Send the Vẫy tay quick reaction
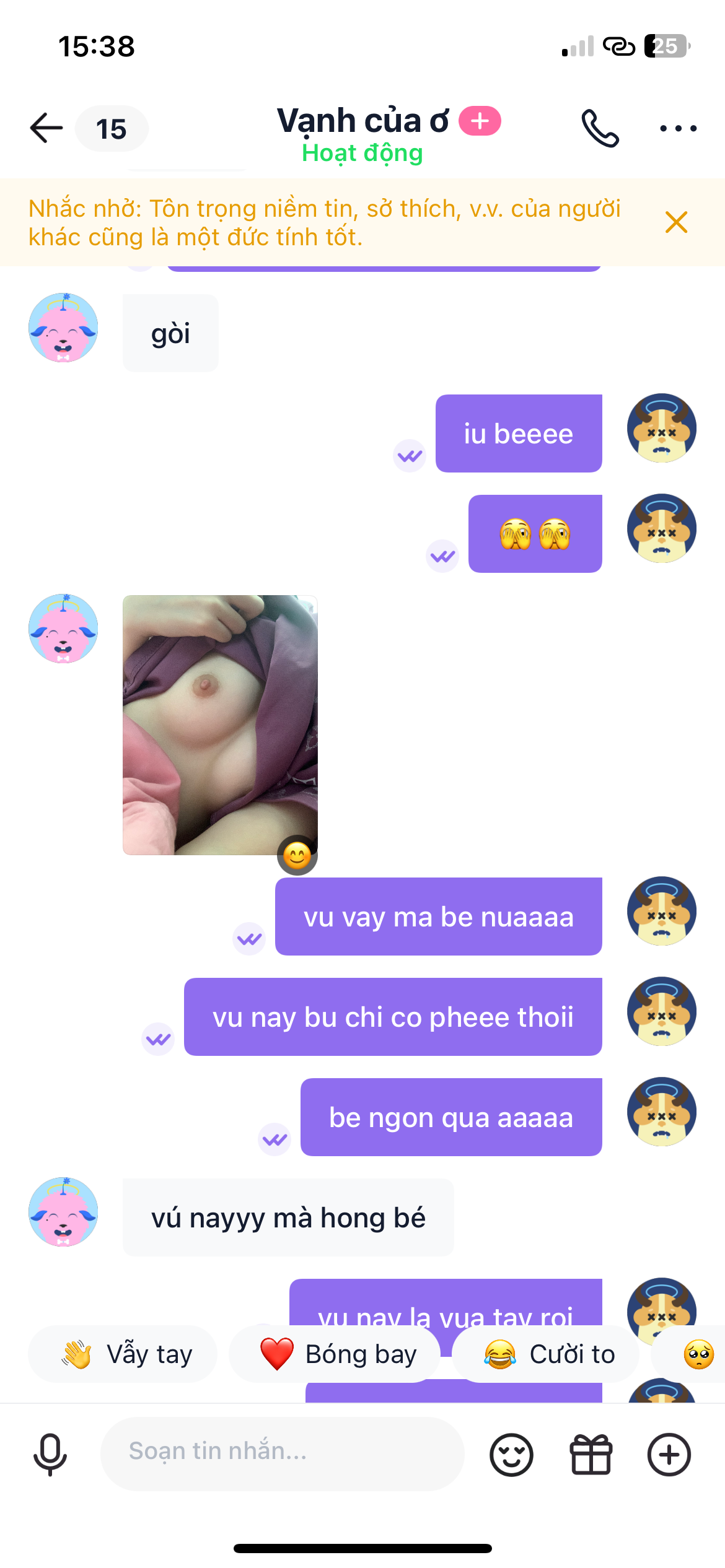Viewport: 725px width, 1568px height. tap(123, 1354)
